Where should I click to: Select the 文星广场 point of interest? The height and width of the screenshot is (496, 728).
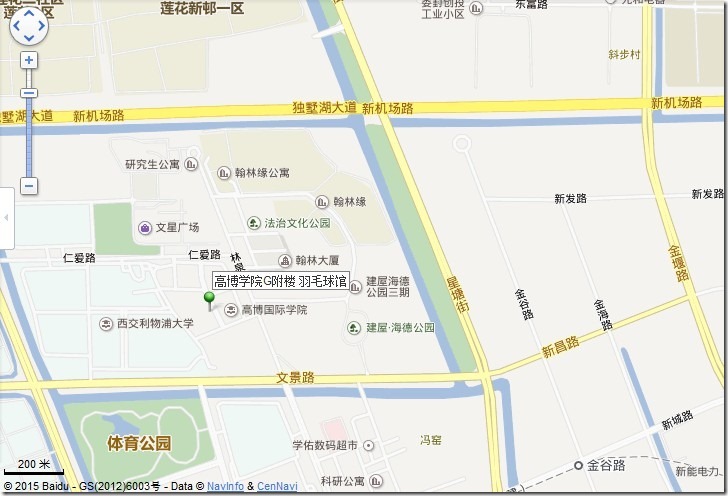(x=169, y=228)
